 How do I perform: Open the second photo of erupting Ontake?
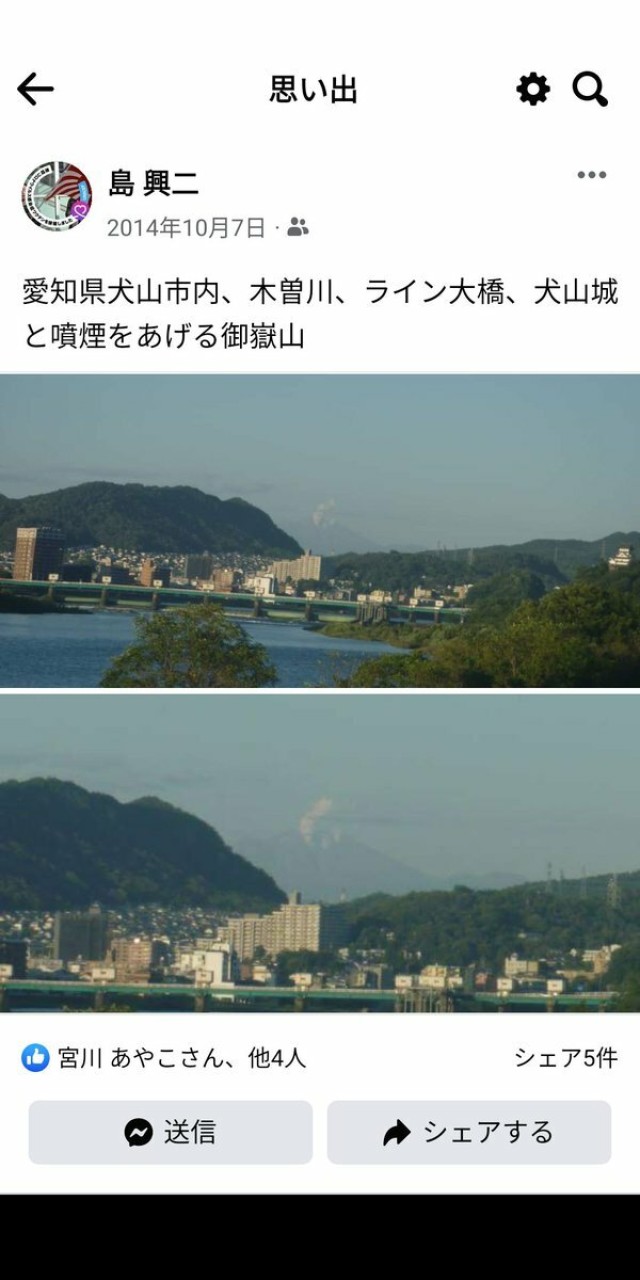tap(320, 853)
